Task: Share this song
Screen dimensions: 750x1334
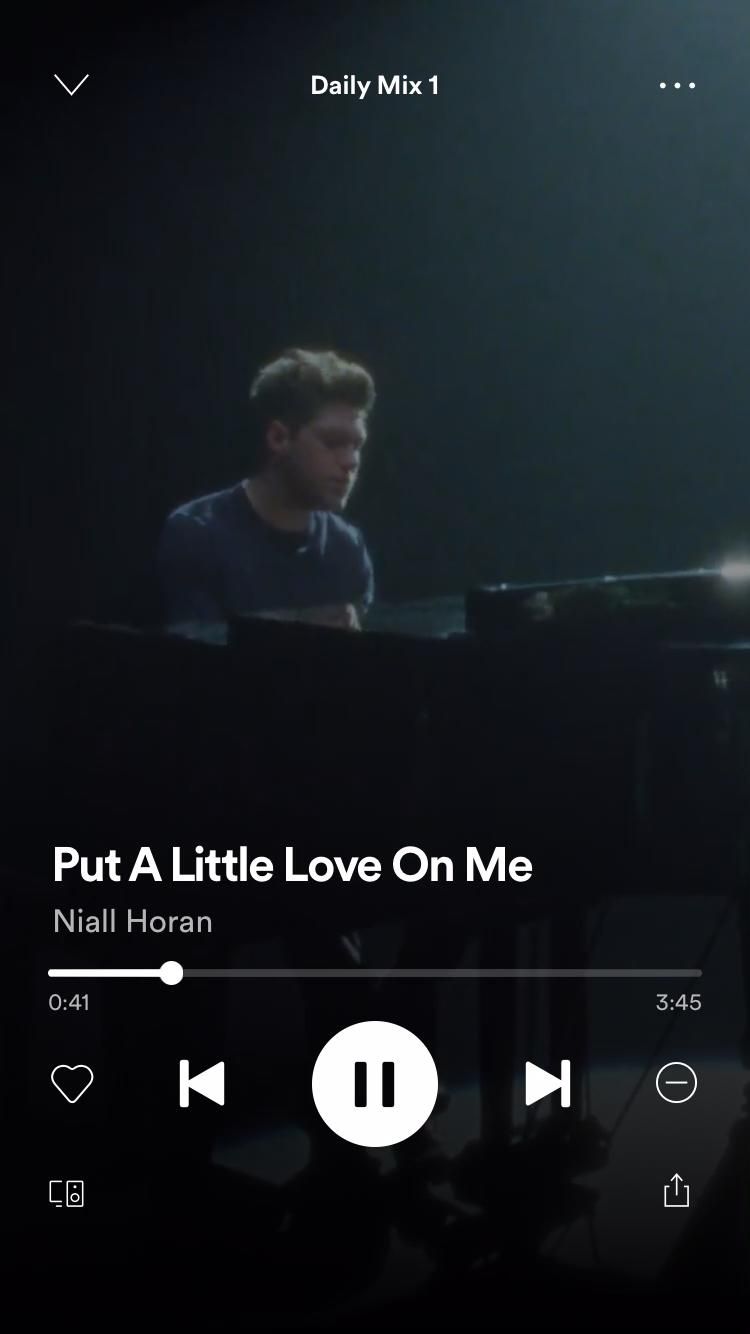Action: [677, 1191]
